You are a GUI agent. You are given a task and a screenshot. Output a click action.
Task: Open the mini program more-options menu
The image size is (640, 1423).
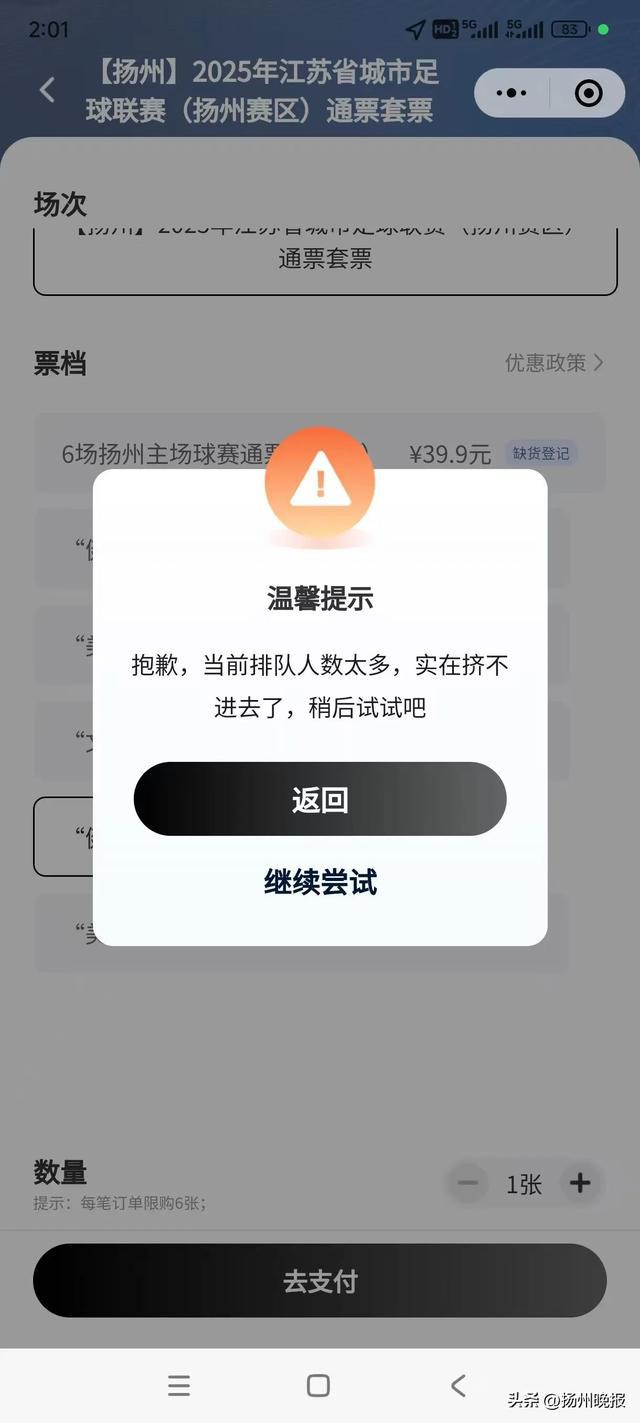click(511, 93)
